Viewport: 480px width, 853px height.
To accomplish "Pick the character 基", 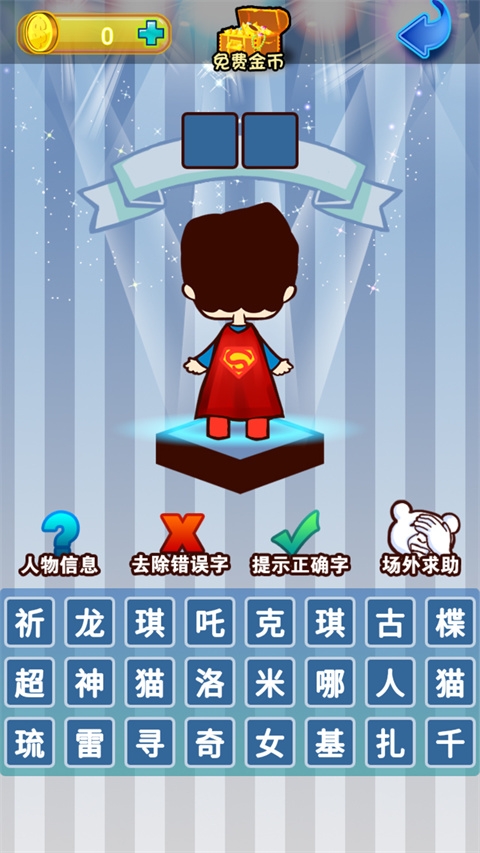I will point(330,743).
